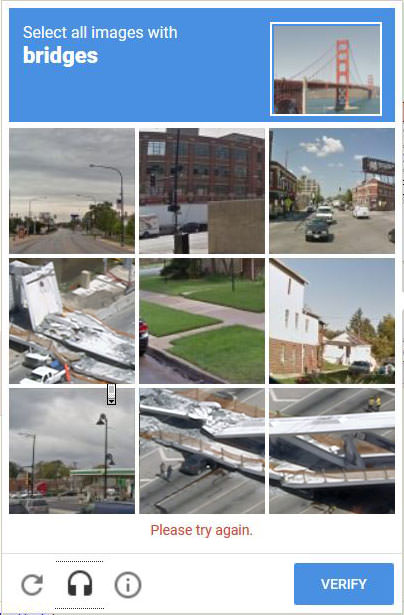
Task: Switch to the audio challenge headphones
Action: (x=80, y=584)
